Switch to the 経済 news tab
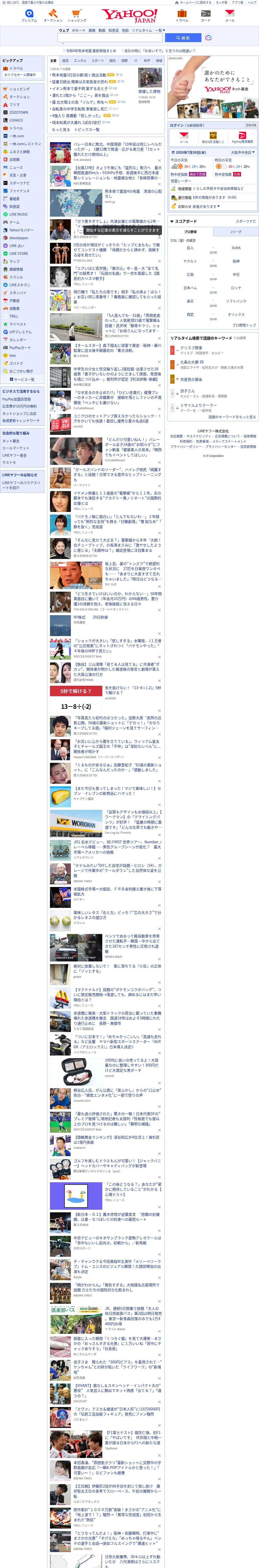 click(x=65, y=61)
